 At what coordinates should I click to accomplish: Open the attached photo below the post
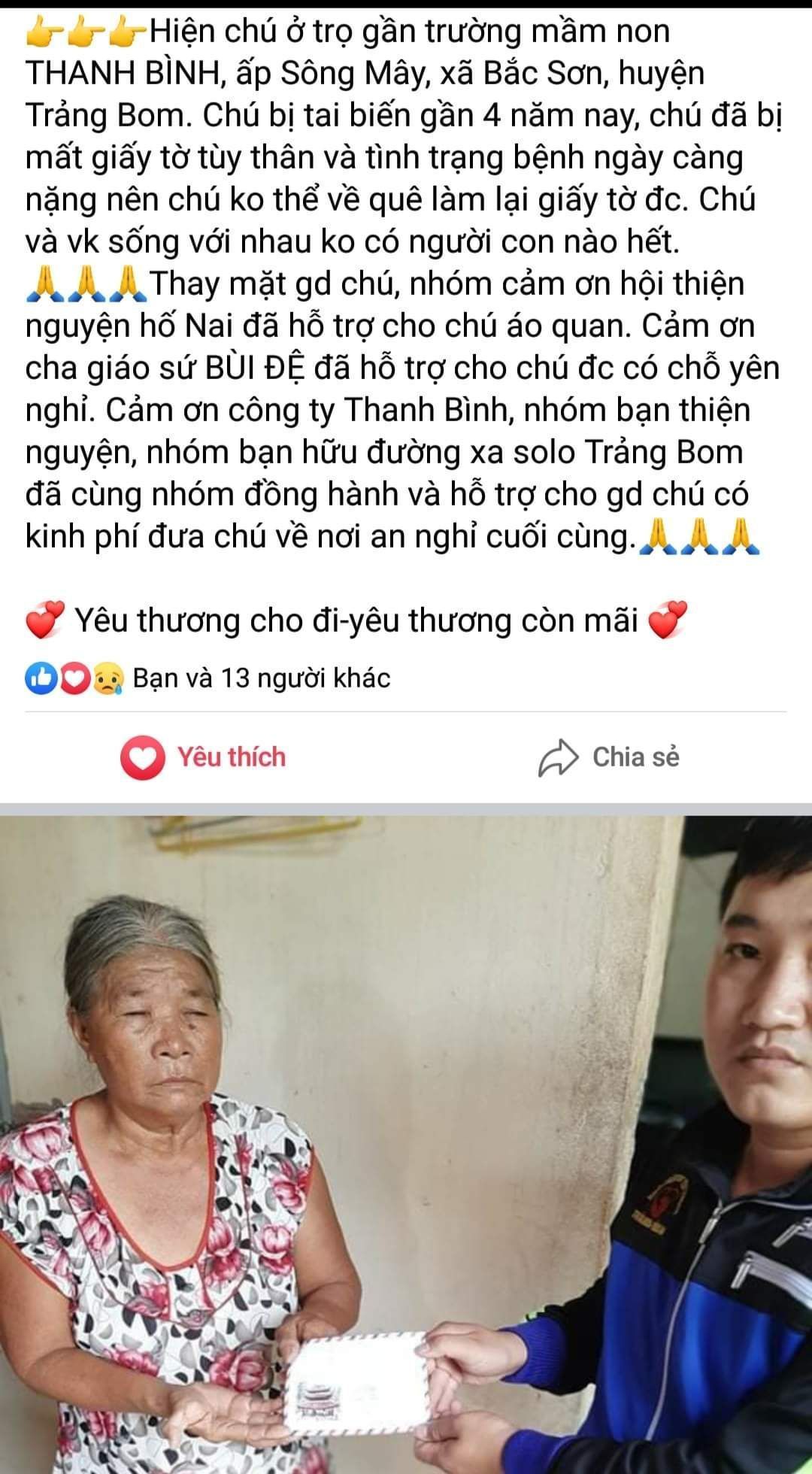406,1143
